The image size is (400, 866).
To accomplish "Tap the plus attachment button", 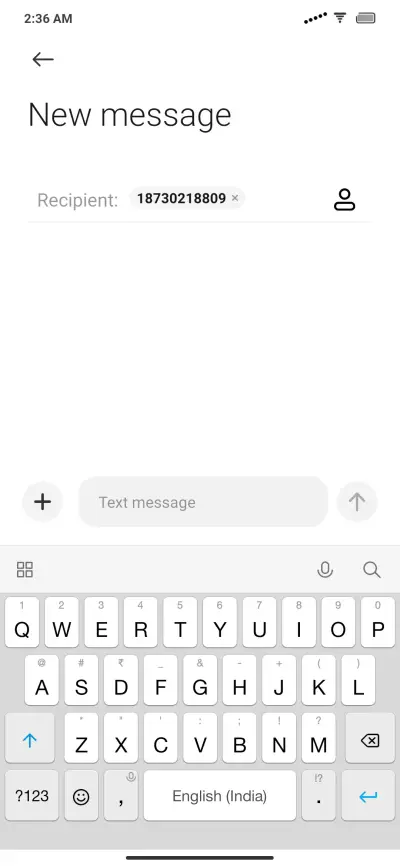I will 43,502.
